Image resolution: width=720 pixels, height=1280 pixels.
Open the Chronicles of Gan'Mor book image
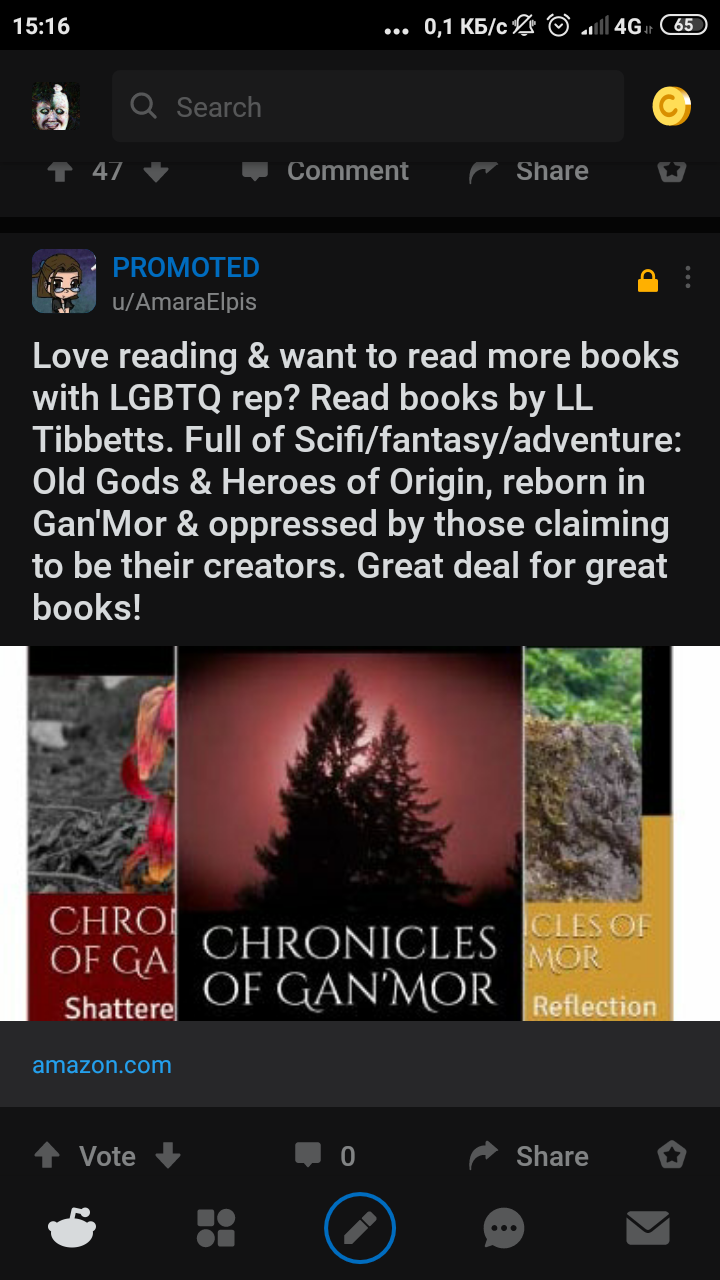tap(350, 832)
